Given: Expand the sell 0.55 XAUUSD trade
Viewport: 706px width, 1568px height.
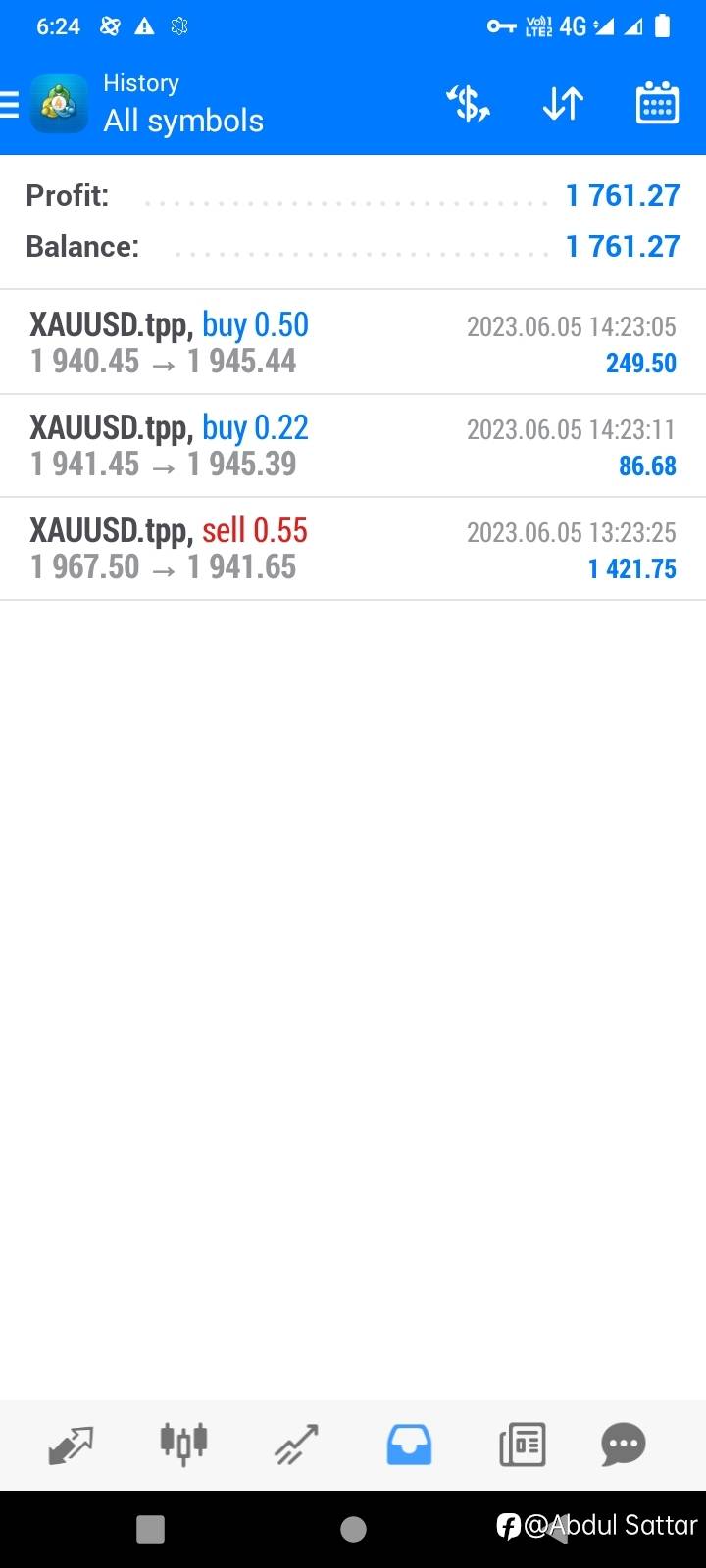Looking at the screenshot, I should click(353, 549).
